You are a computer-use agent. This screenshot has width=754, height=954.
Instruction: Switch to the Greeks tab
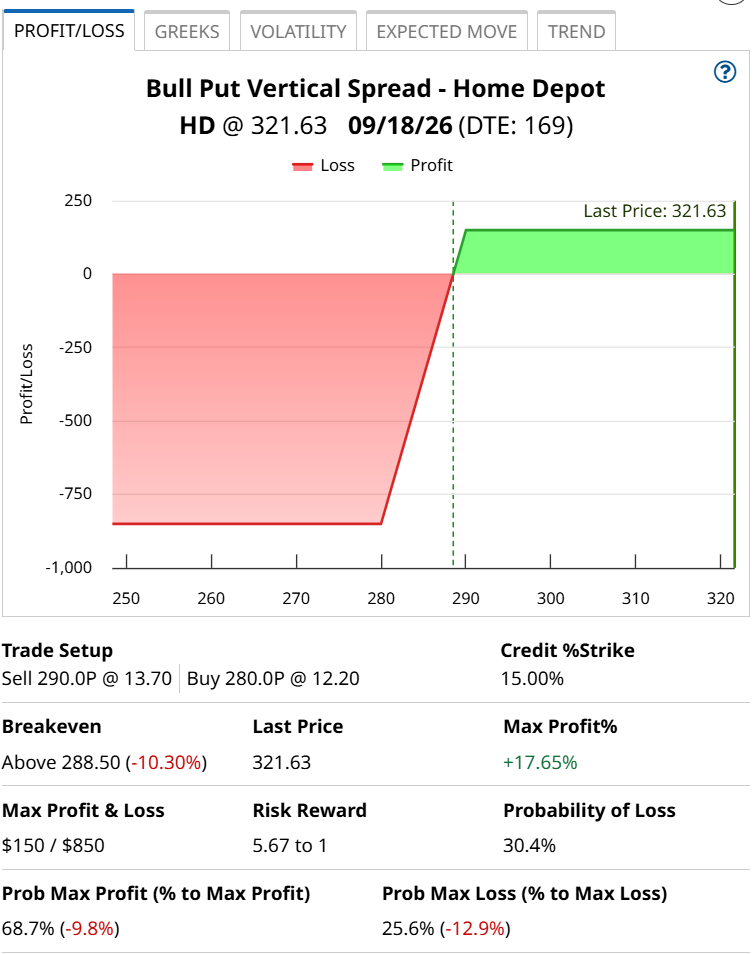tap(187, 31)
